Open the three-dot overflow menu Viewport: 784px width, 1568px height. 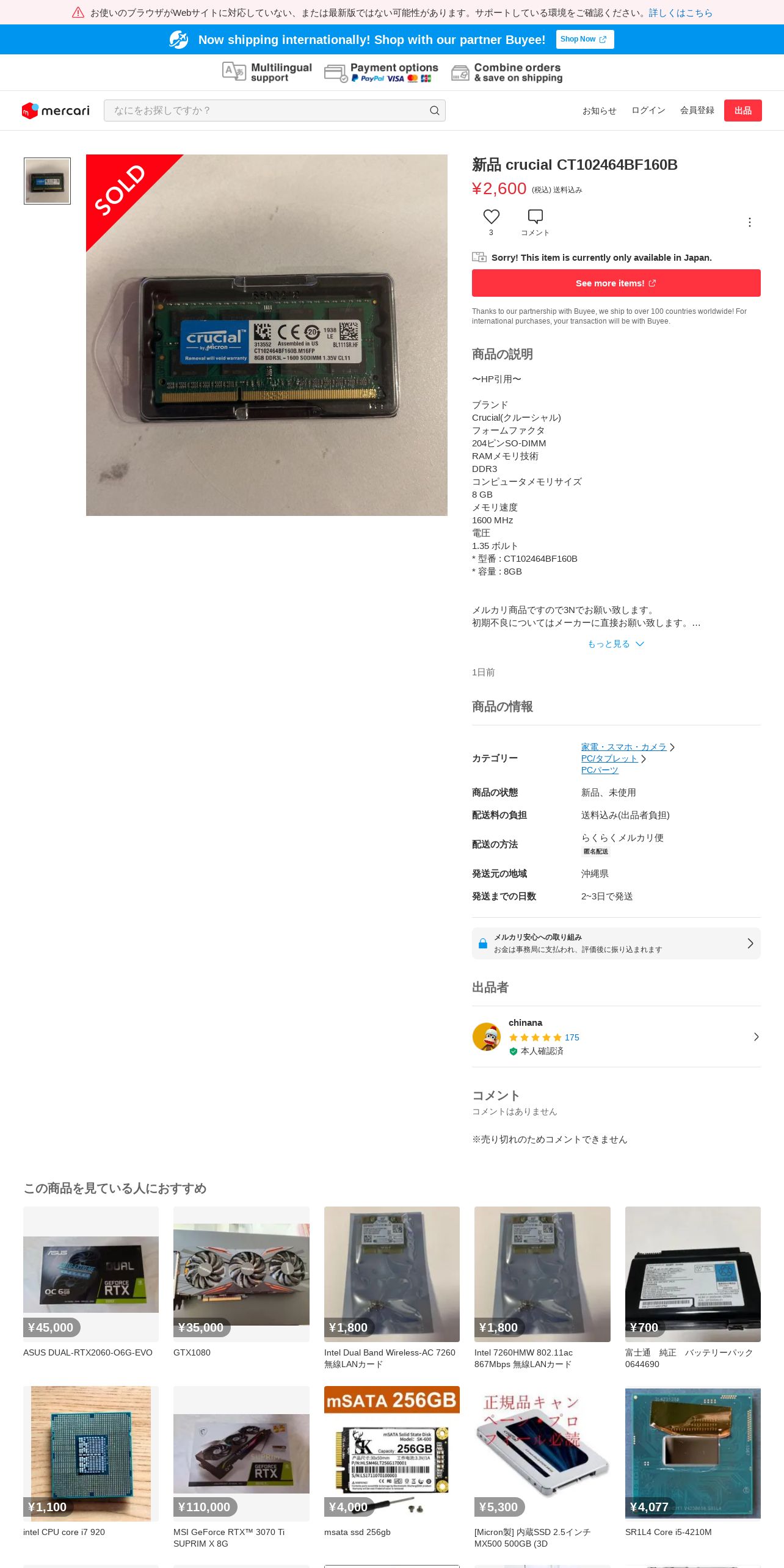click(x=749, y=222)
